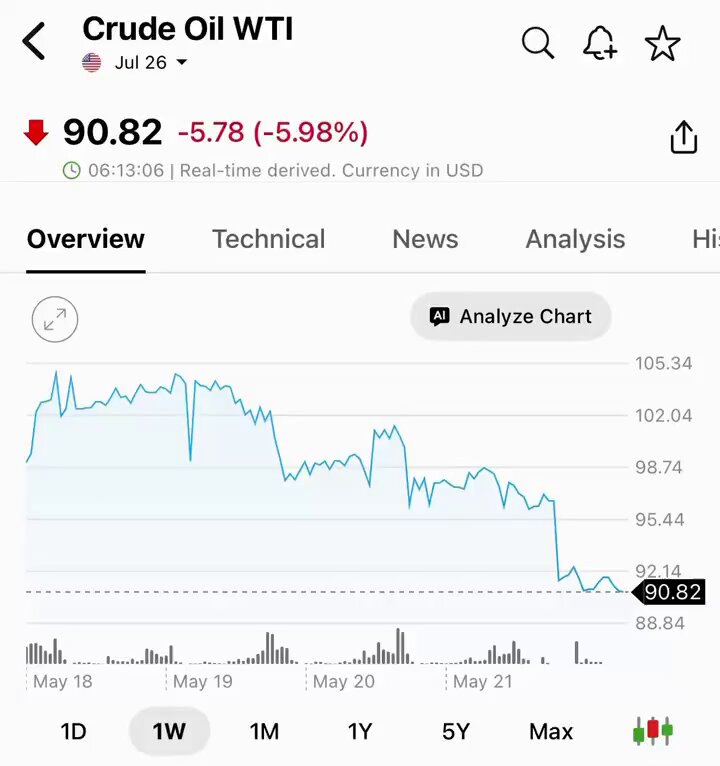The width and height of the screenshot is (720, 766).
Task: Switch to the Technical tab
Action: [269, 239]
